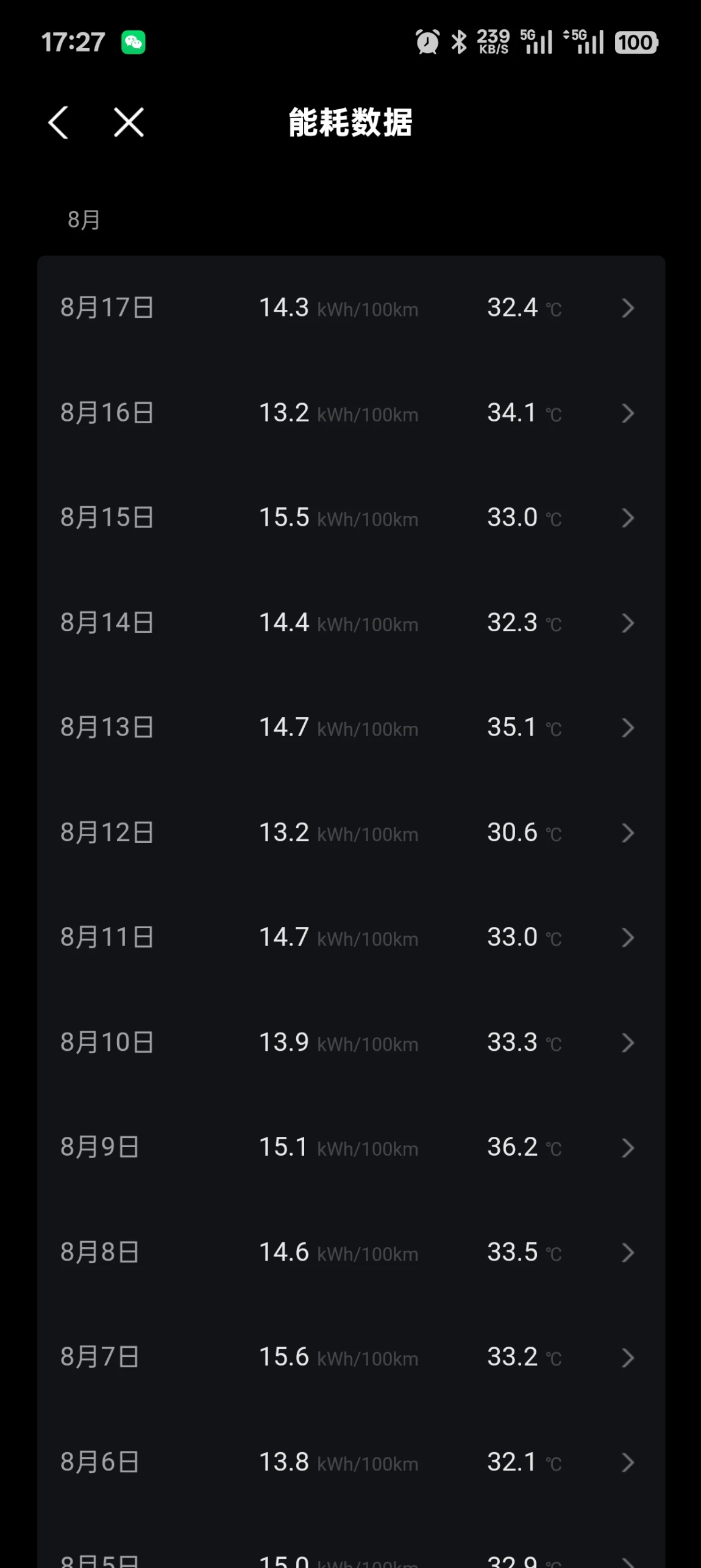Open the 8月9日 energy record
This screenshot has height=1568, width=701.
[x=350, y=1147]
